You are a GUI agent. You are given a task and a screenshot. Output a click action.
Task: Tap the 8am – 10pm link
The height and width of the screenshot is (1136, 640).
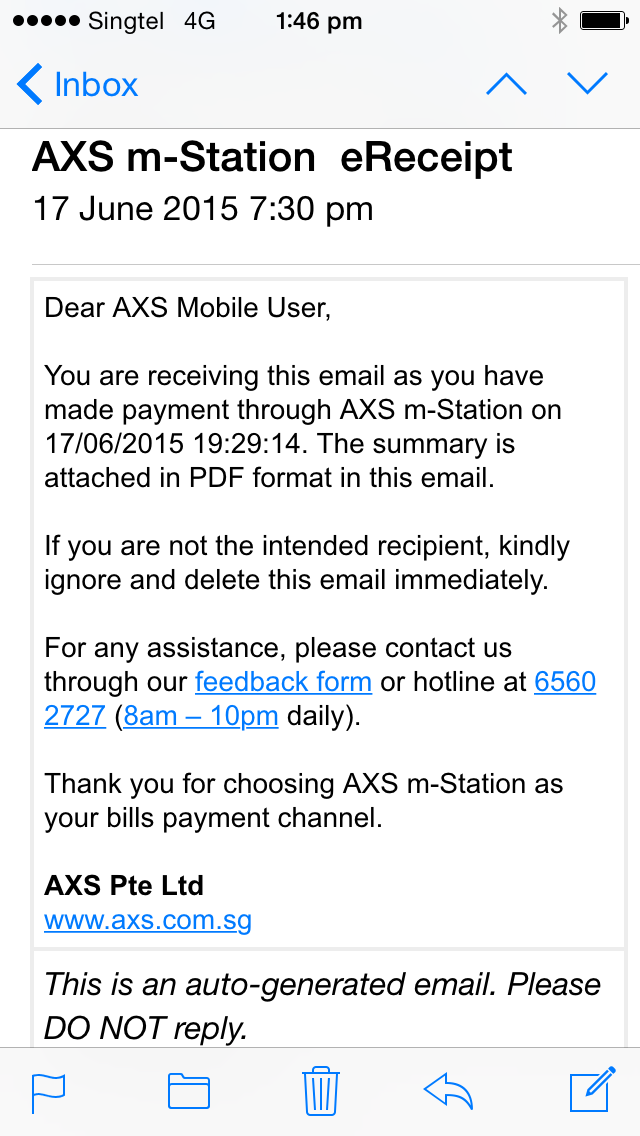click(x=200, y=717)
